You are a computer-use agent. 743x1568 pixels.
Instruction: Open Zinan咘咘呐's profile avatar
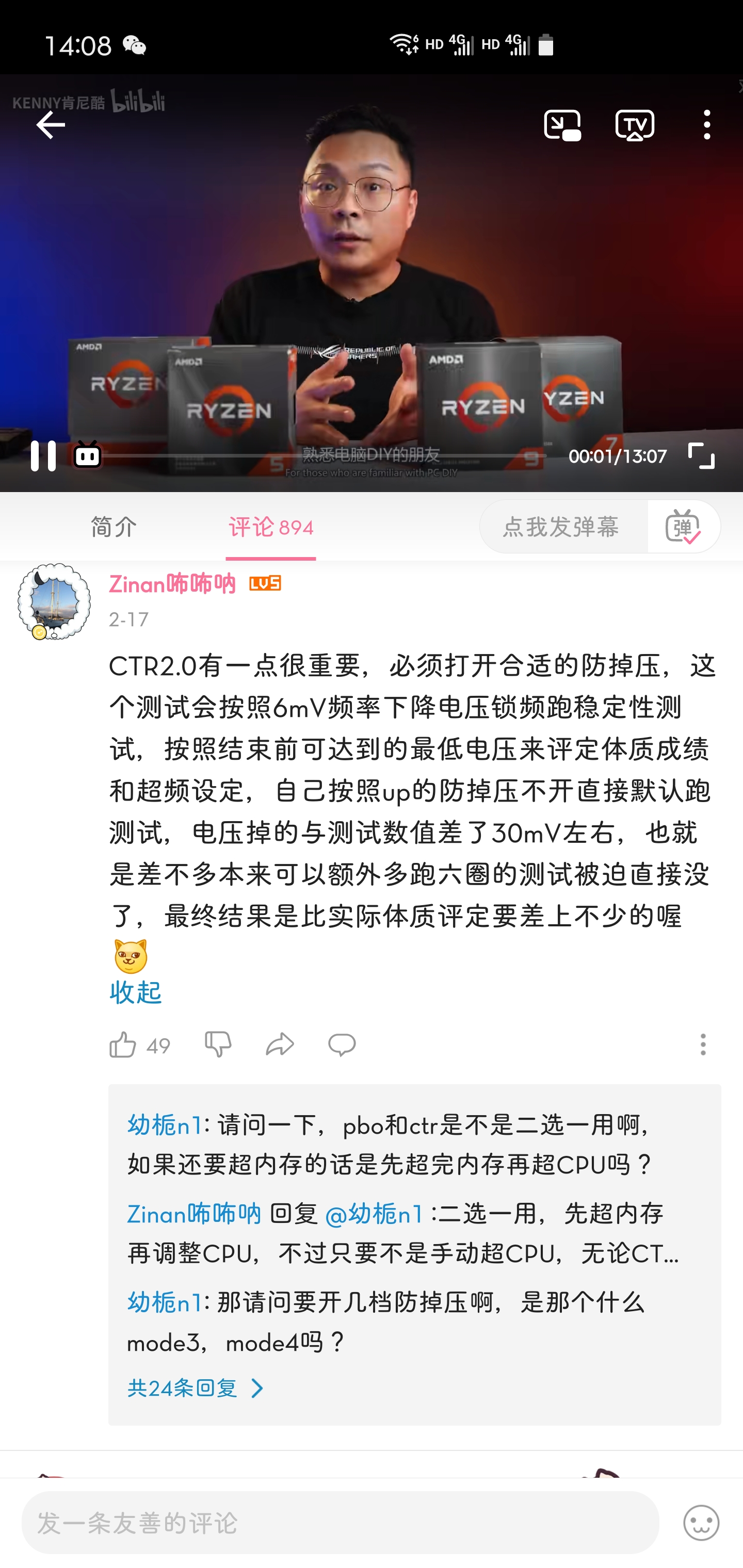click(54, 601)
